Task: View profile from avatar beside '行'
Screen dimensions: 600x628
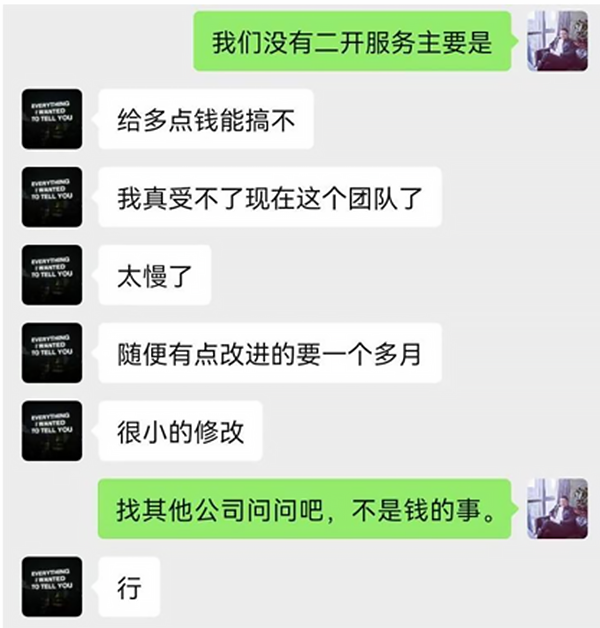Action: pyautogui.click(x=52, y=587)
